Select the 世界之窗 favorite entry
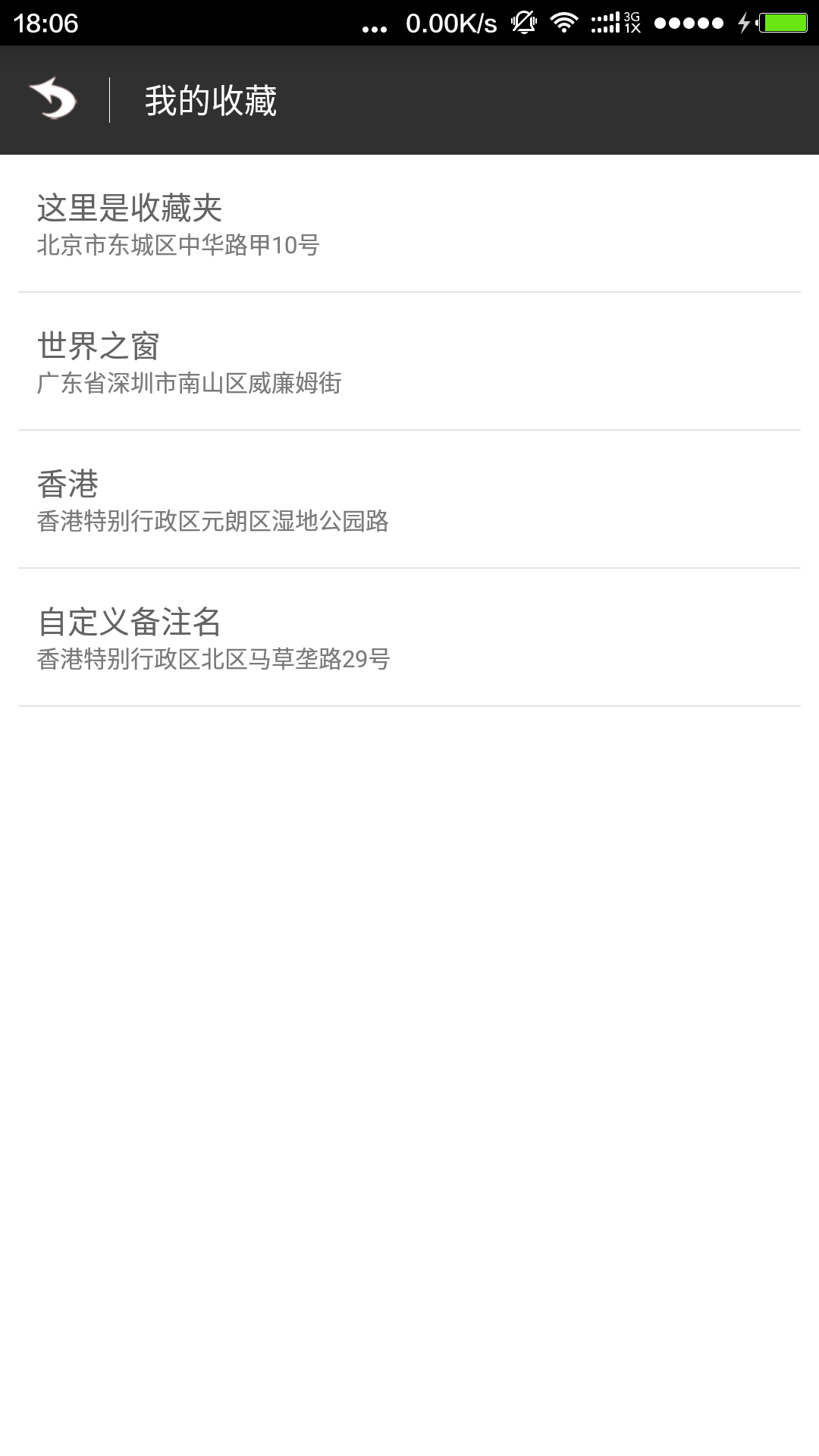819x1456 pixels. point(227,360)
